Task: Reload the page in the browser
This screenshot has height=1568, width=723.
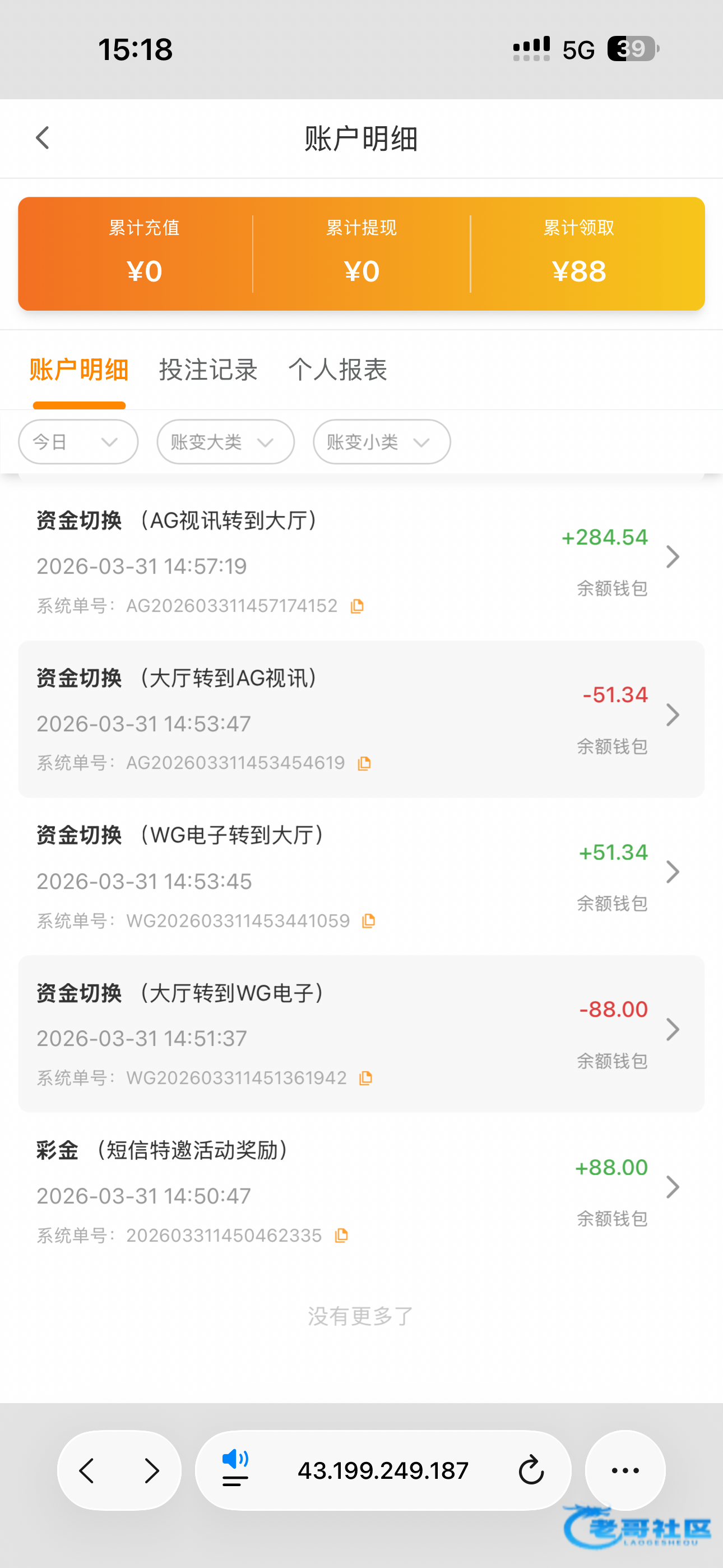Action: coord(531,1470)
